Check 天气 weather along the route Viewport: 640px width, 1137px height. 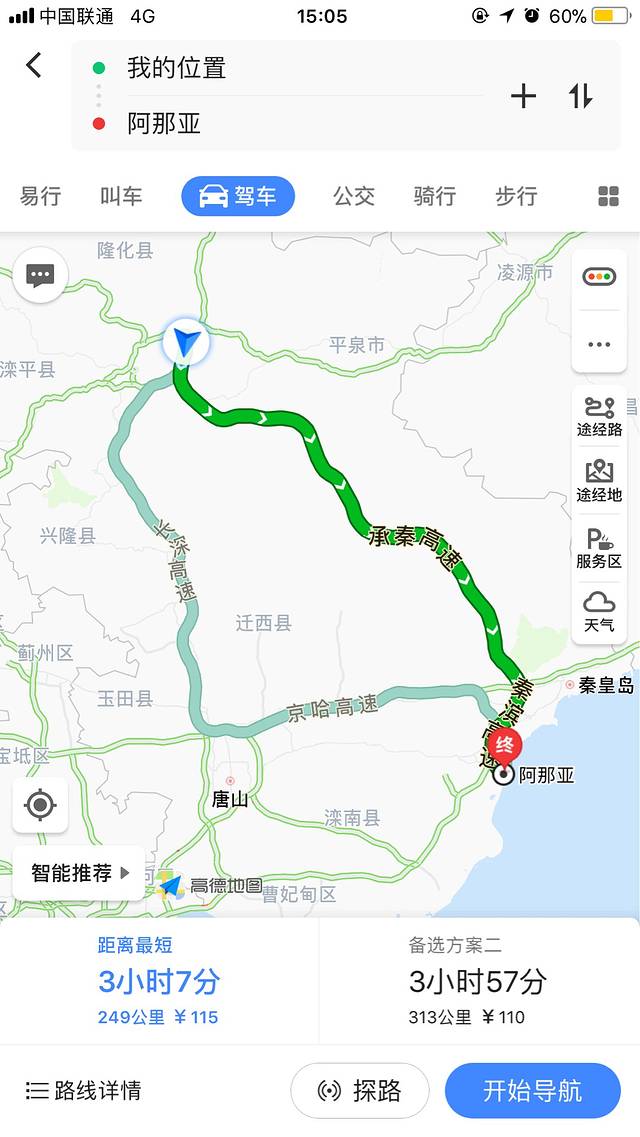(599, 611)
